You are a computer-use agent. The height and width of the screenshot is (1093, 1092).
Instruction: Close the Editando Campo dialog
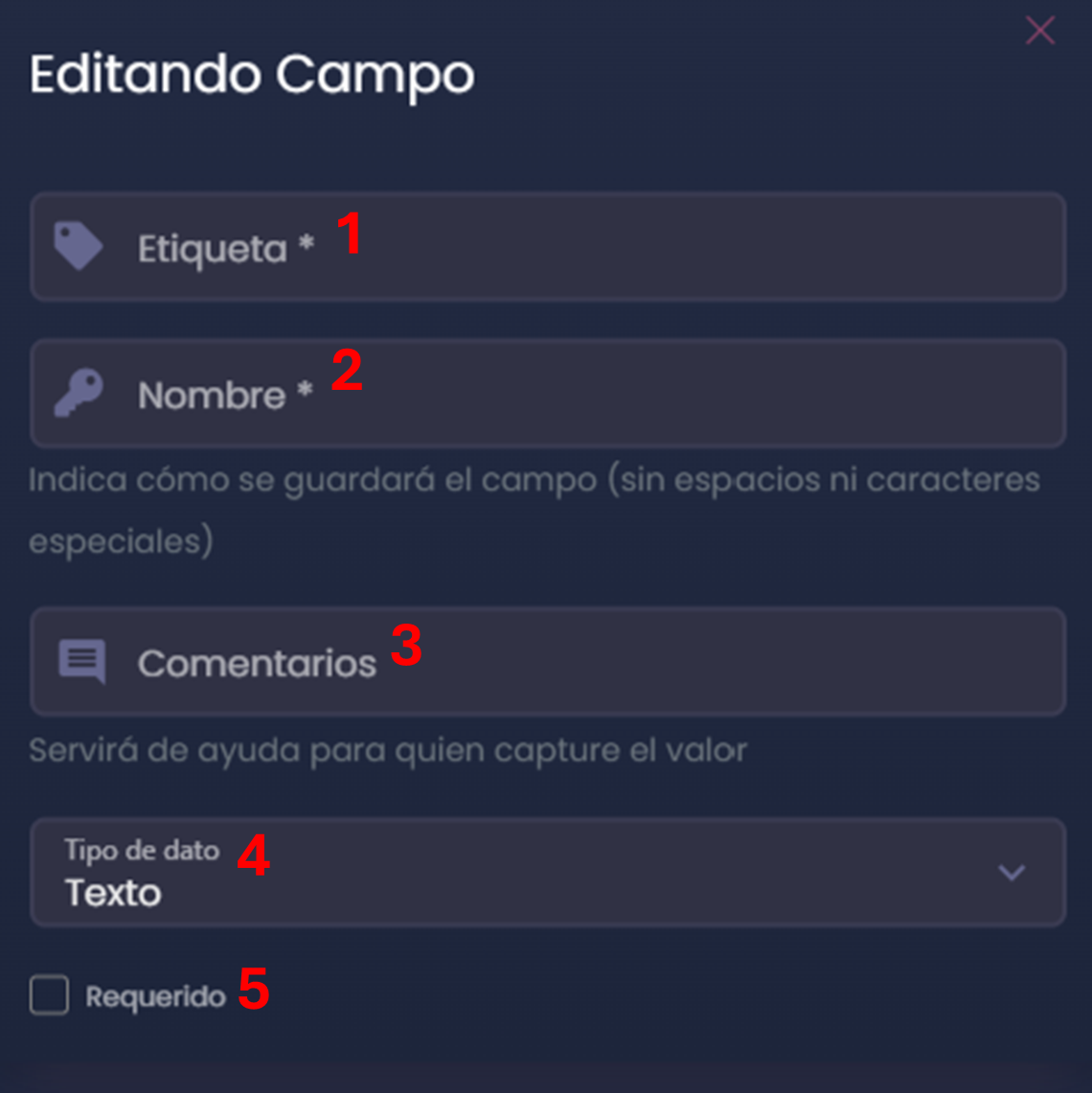pos(1039,31)
